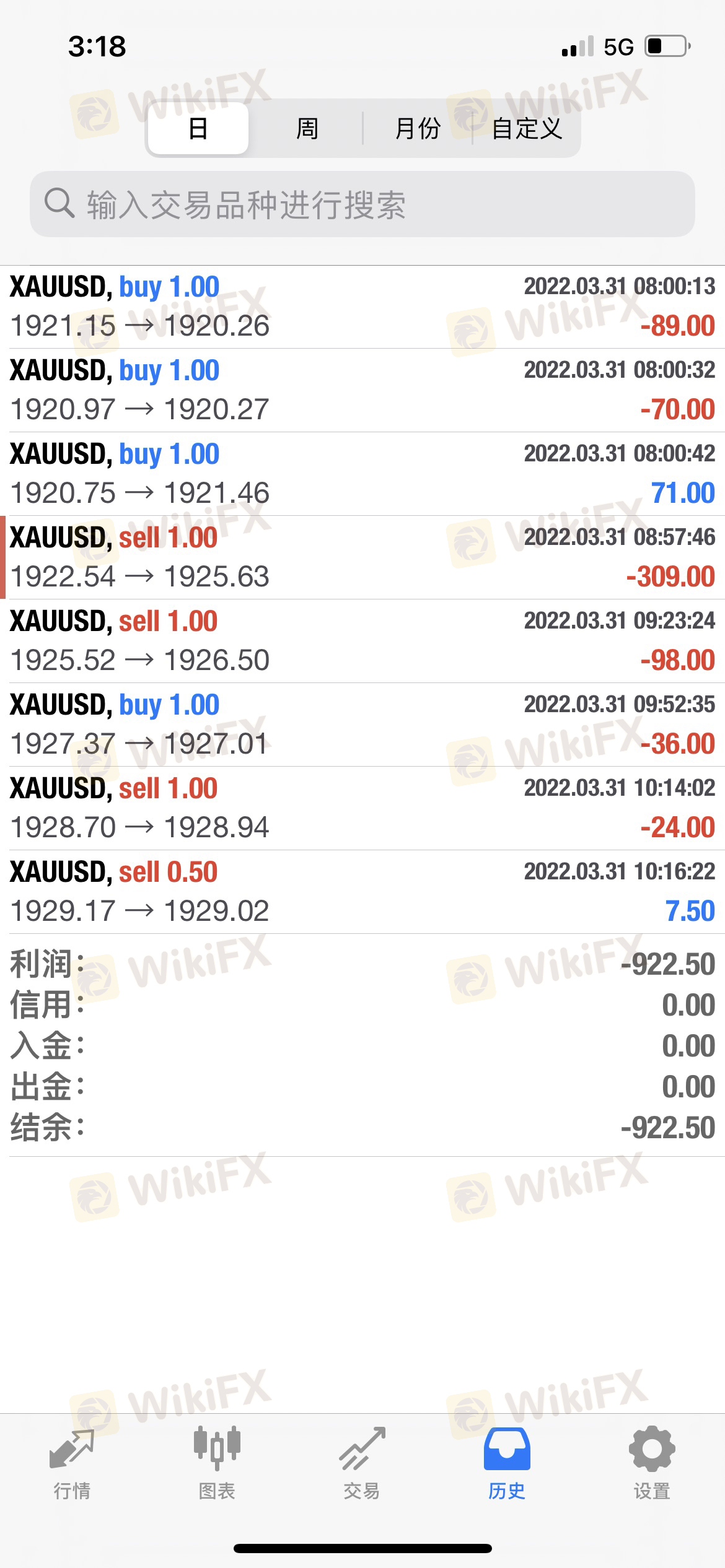Viewport: 725px width, 1568px height.
Task: Switch to the 周 (week) period
Action: [307, 129]
